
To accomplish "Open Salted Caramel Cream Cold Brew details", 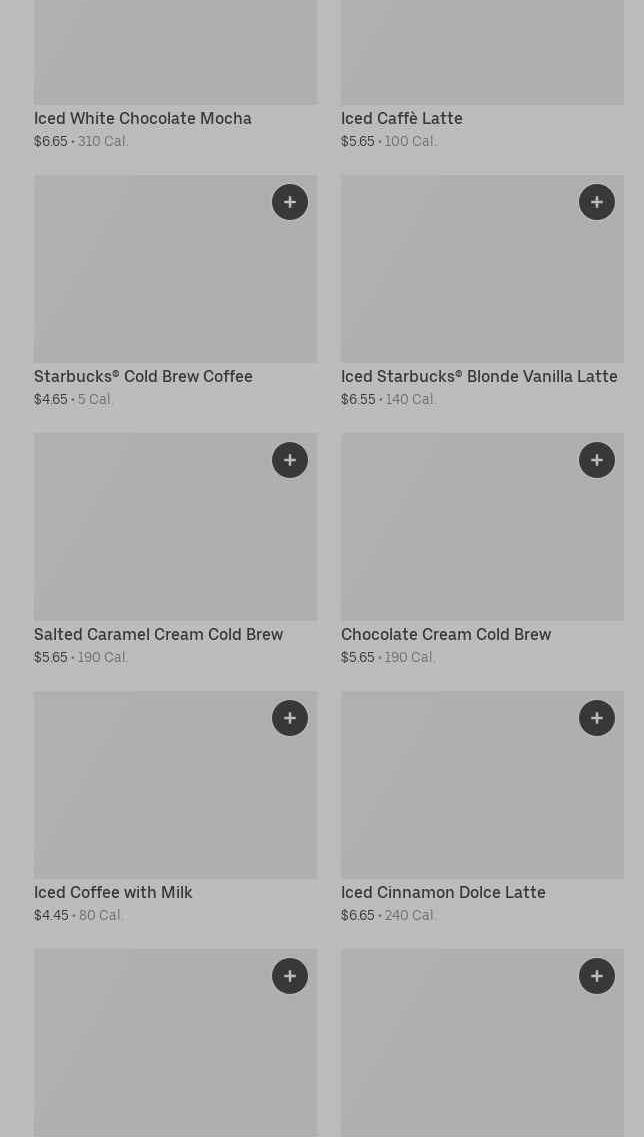I will coord(158,634).
